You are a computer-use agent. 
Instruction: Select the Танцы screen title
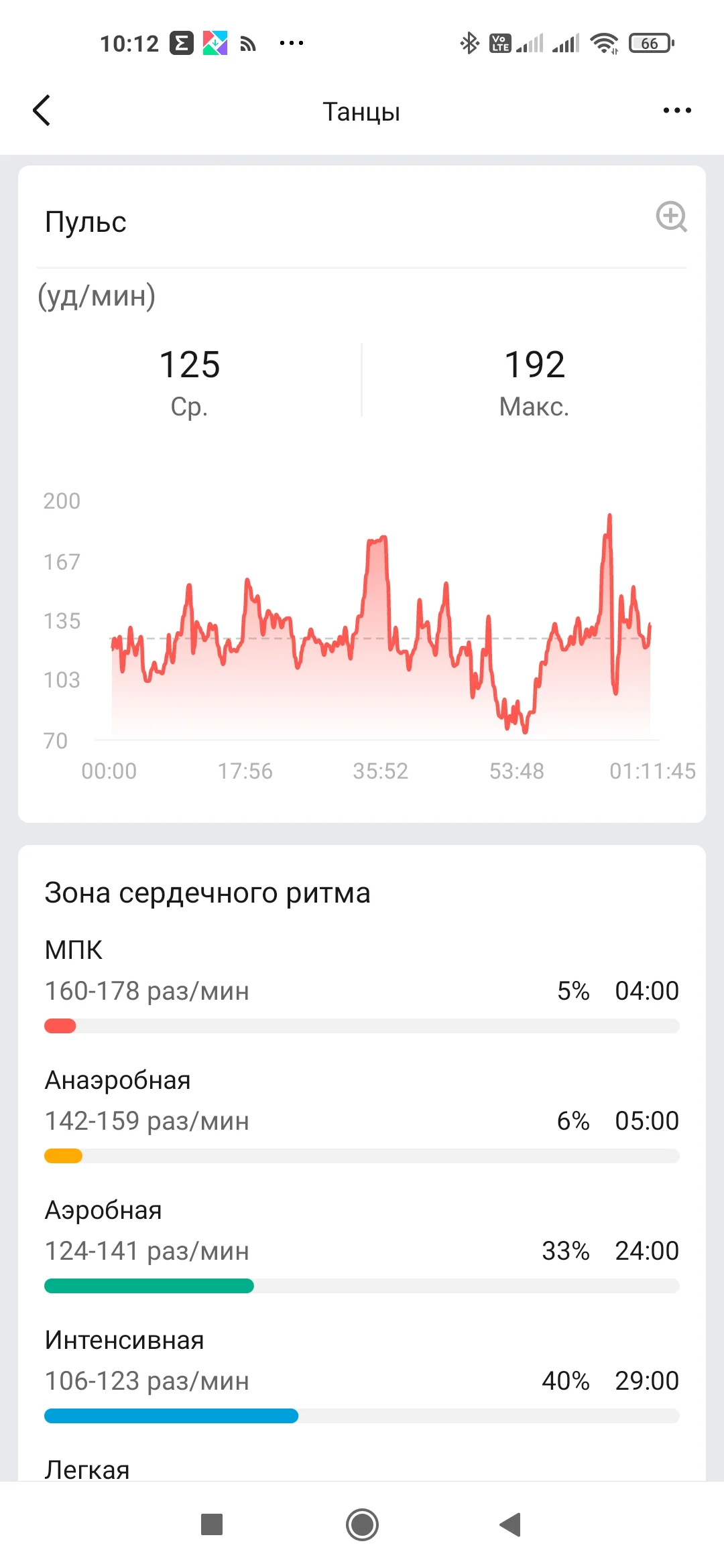pyautogui.click(x=362, y=111)
